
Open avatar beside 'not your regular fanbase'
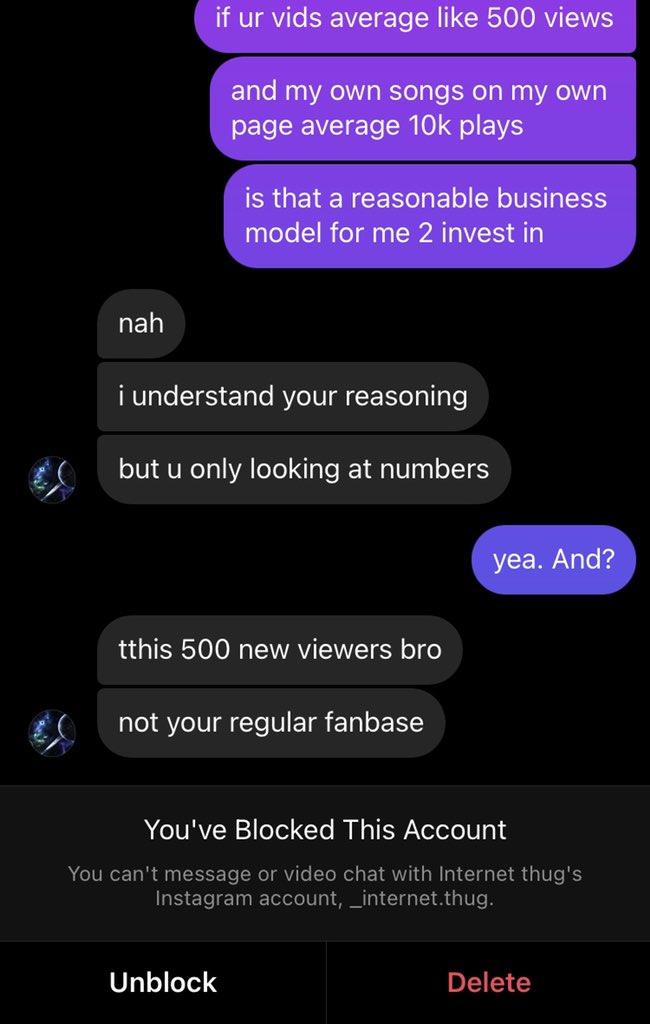point(52,733)
